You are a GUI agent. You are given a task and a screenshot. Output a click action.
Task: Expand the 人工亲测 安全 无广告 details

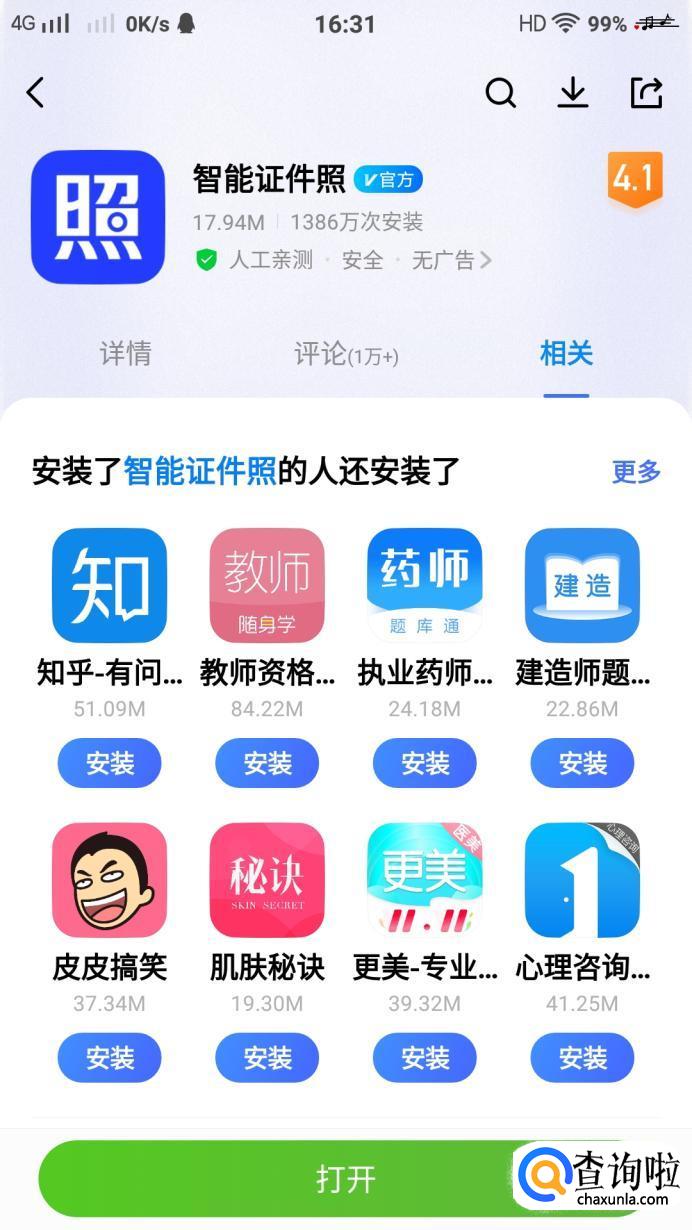(x=344, y=260)
